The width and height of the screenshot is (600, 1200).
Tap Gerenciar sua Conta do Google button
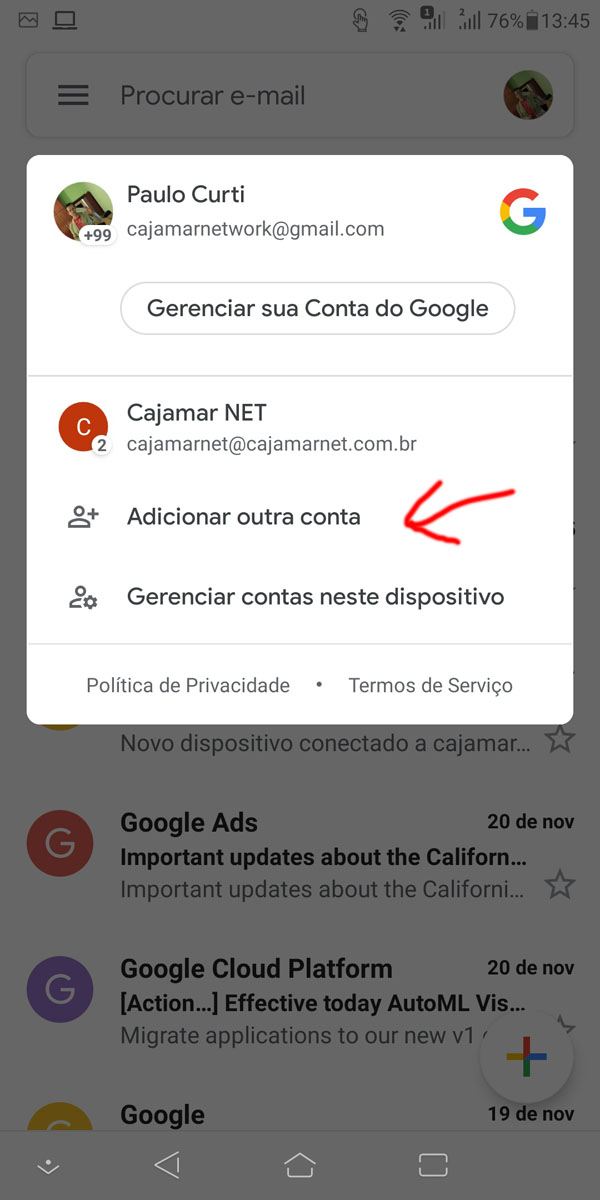click(x=317, y=308)
